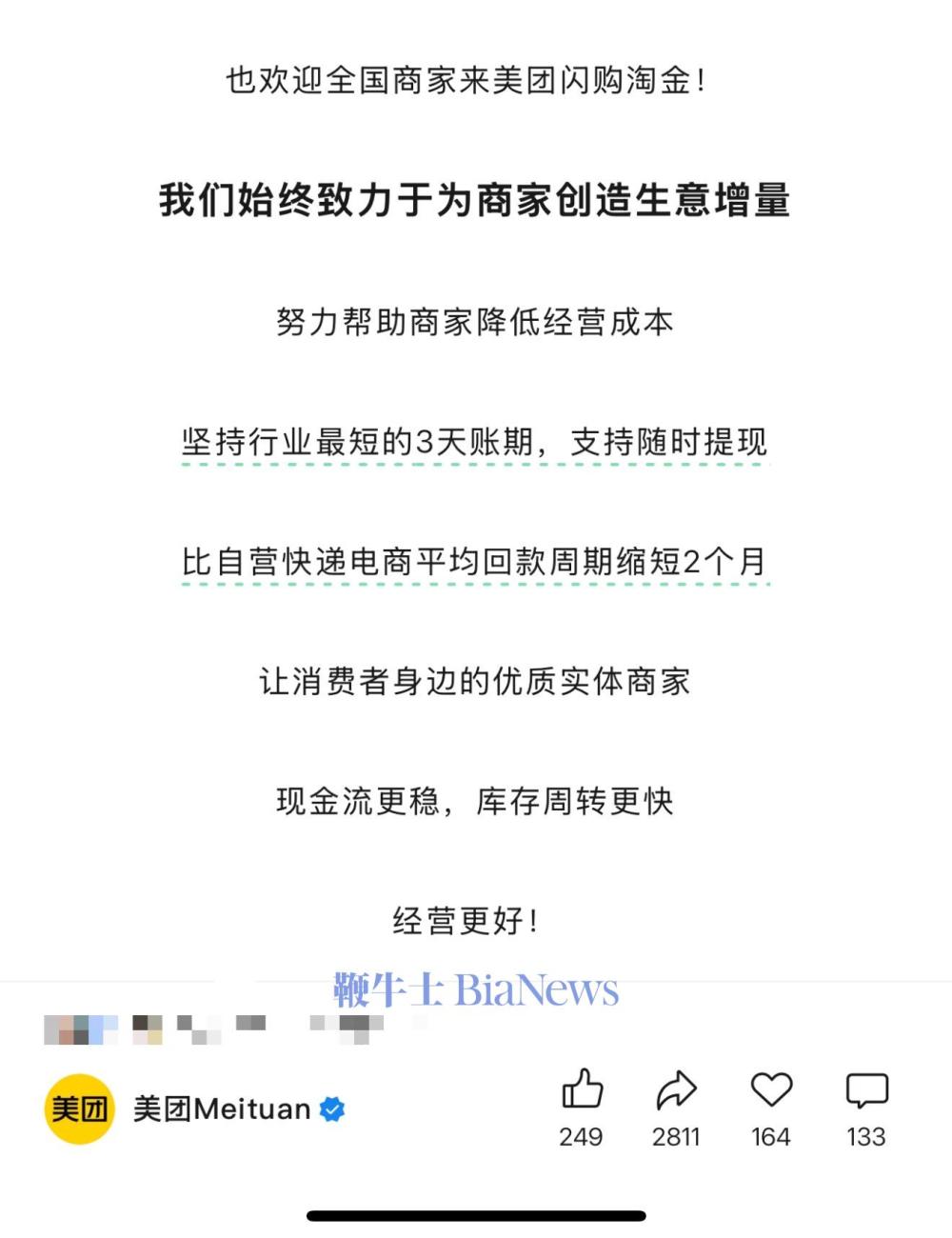Open the 美团Meituan account profile
Viewport: 952px width, 1238px height.
[x=221, y=1109]
